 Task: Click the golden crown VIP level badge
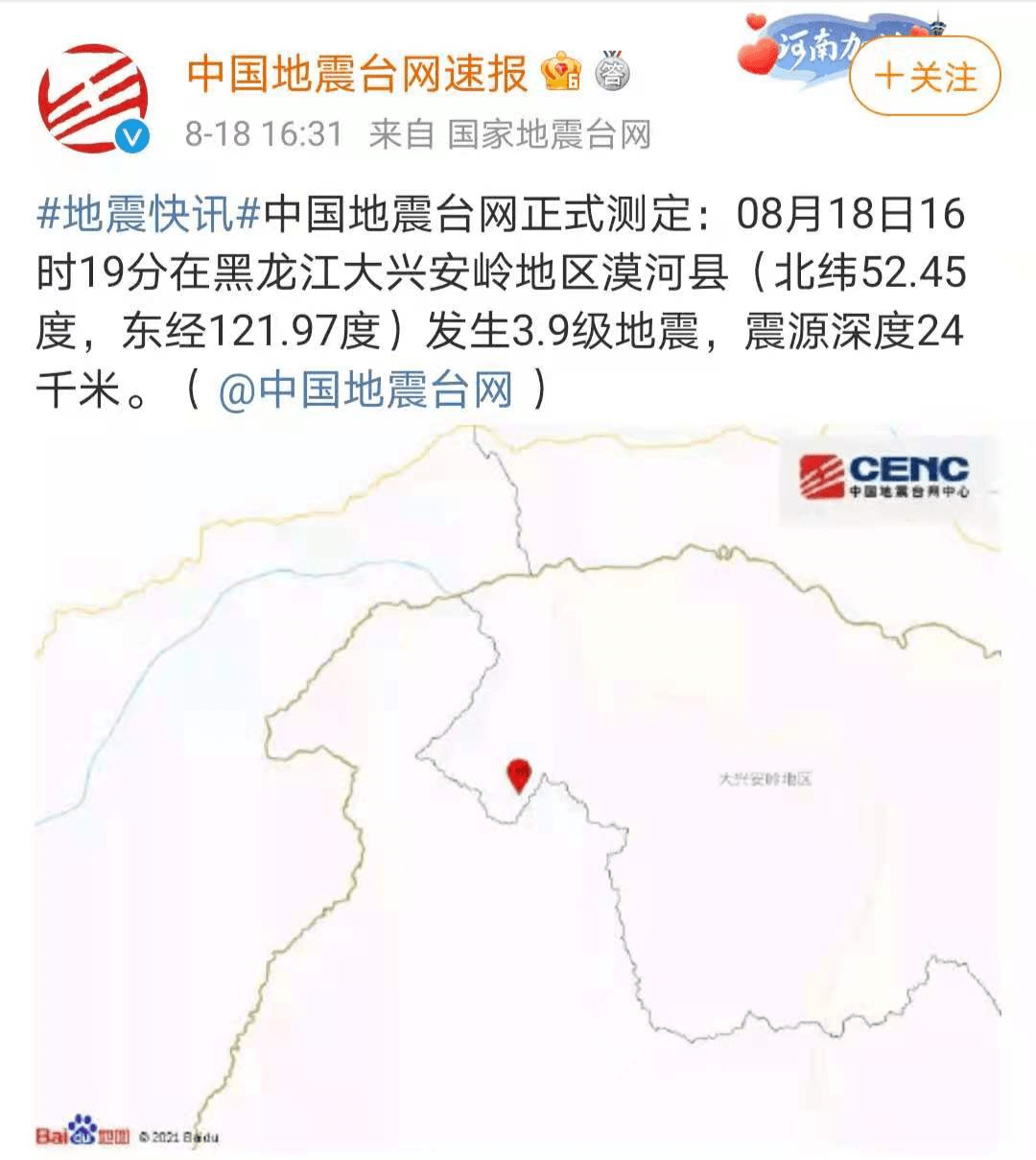tap(561, 69)
